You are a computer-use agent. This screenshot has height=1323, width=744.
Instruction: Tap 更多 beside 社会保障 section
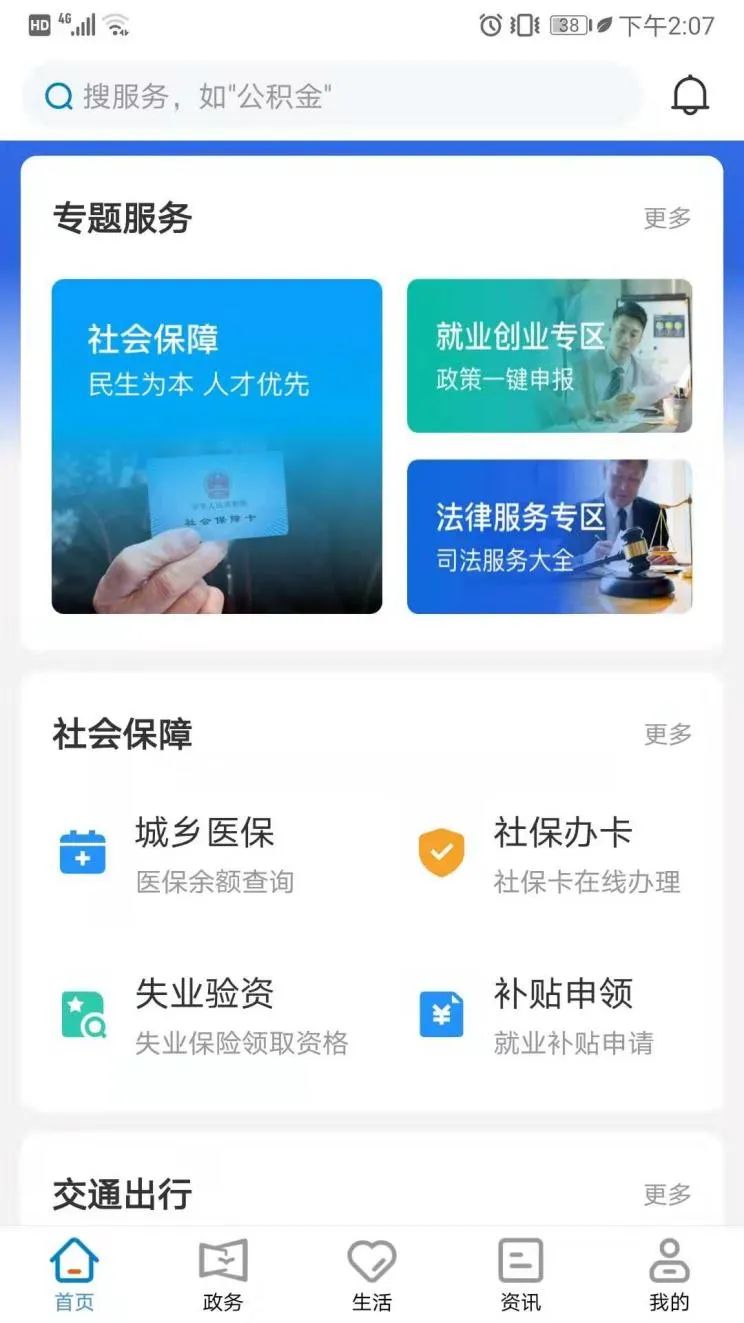pyautogui.click(x=666, y=734)
